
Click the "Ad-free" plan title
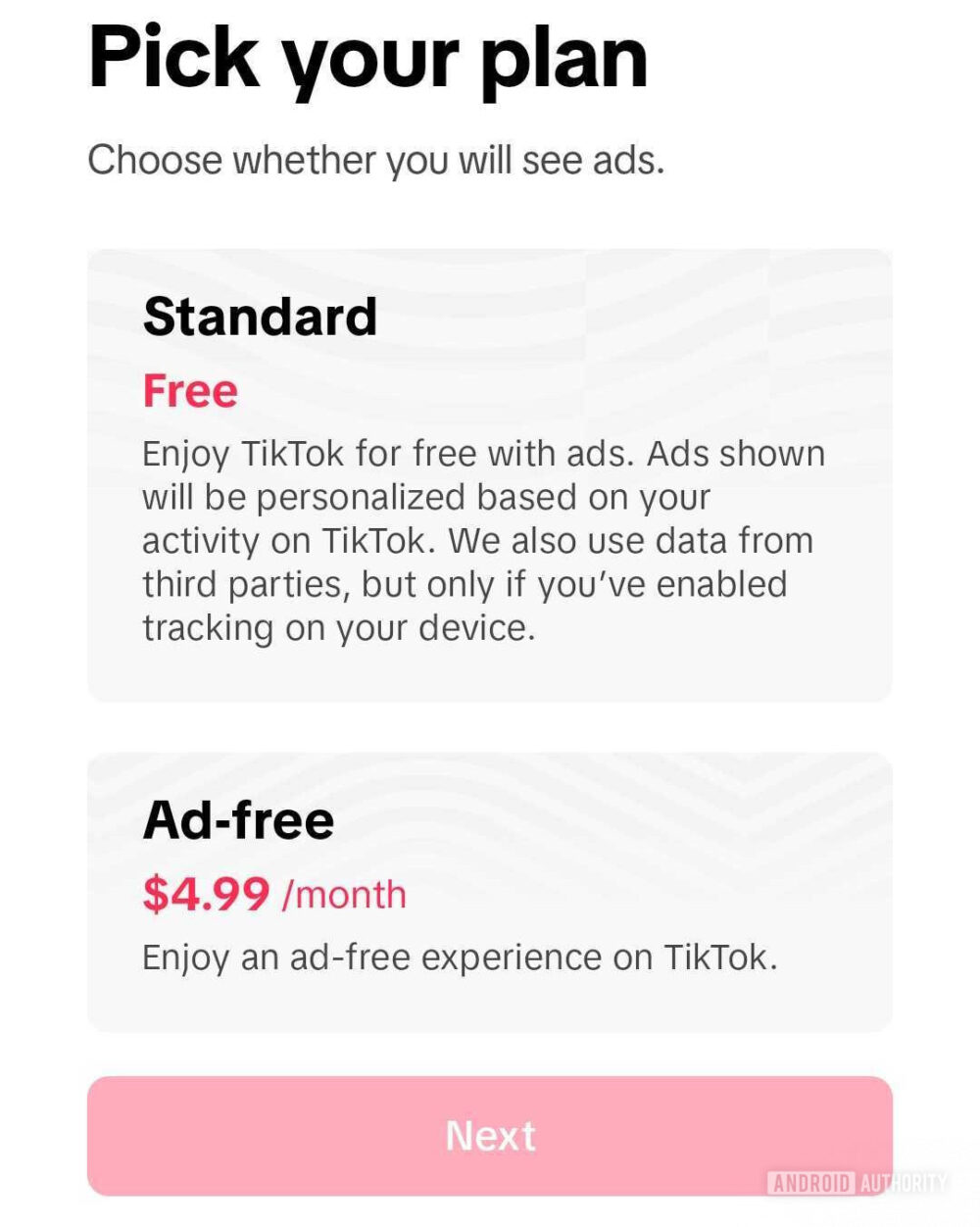(x=238, y=819)
